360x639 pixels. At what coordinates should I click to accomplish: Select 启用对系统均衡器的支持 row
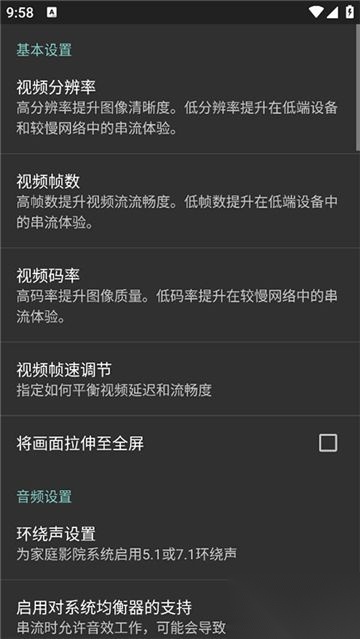click(178, 610)
